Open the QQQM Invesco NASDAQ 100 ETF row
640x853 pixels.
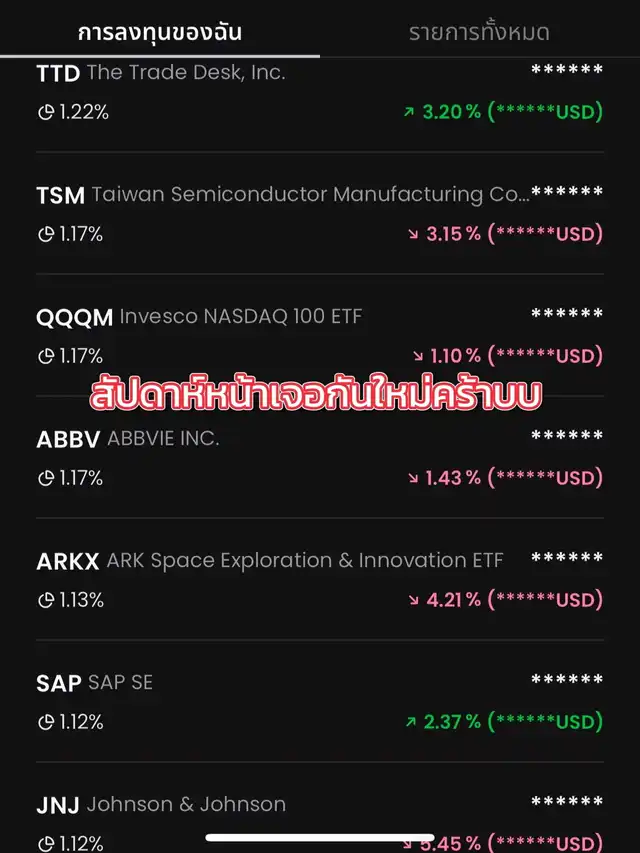(x=319, y=336)
